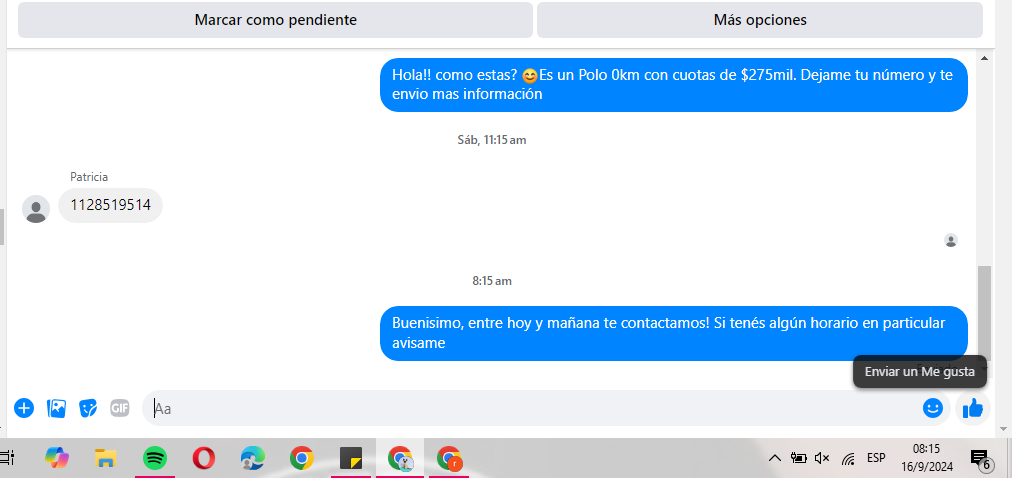Focus the Aa message input field

point(530,408)
